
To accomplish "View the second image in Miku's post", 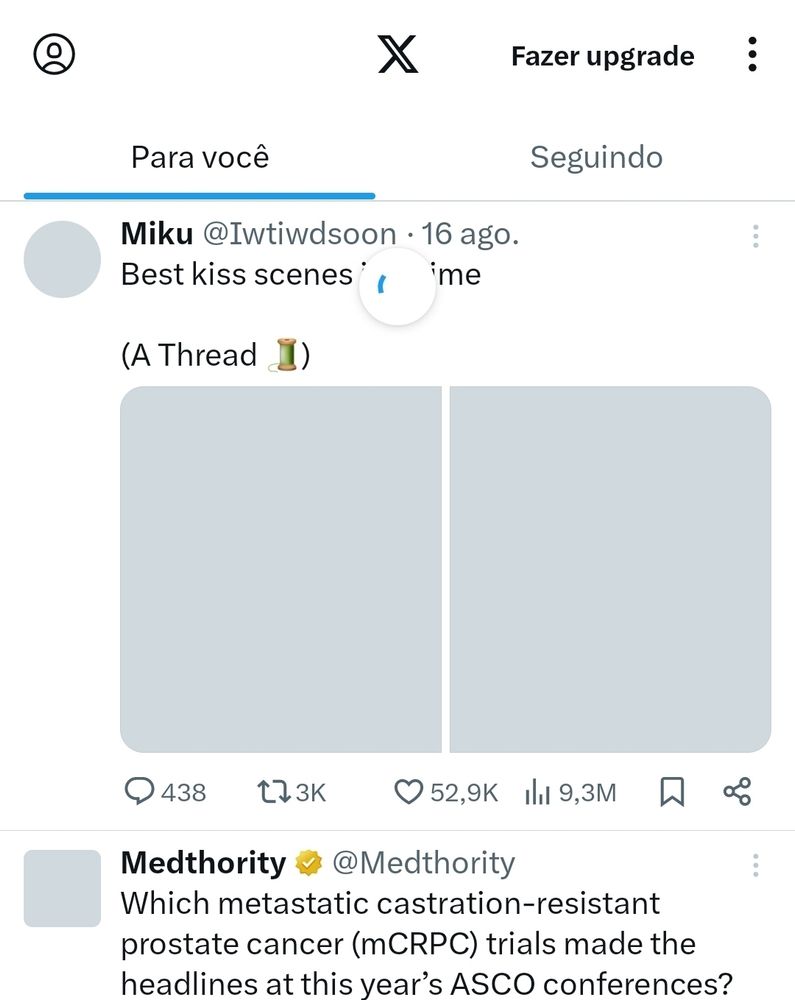I will (610, 569).
